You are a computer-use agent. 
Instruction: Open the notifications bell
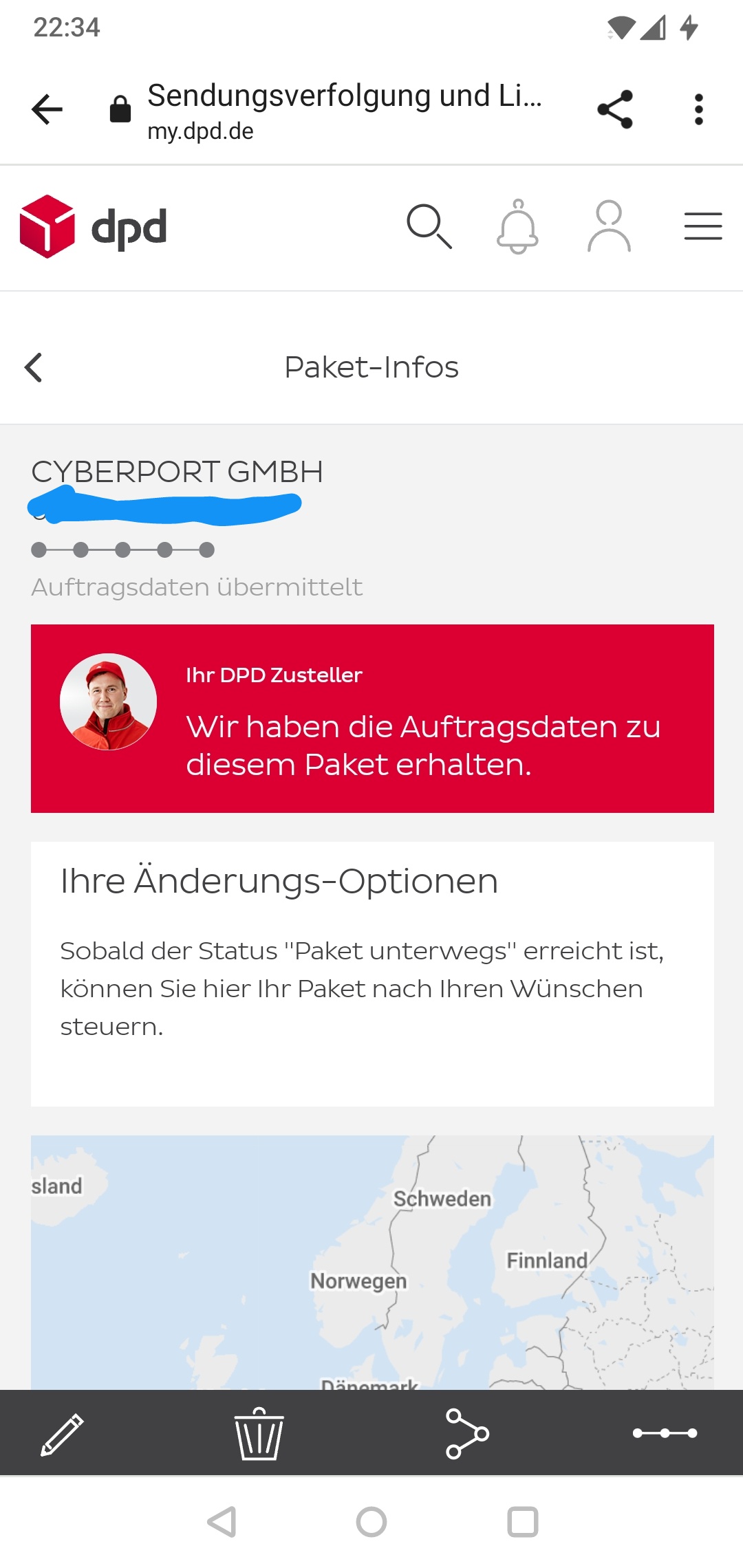517,226
